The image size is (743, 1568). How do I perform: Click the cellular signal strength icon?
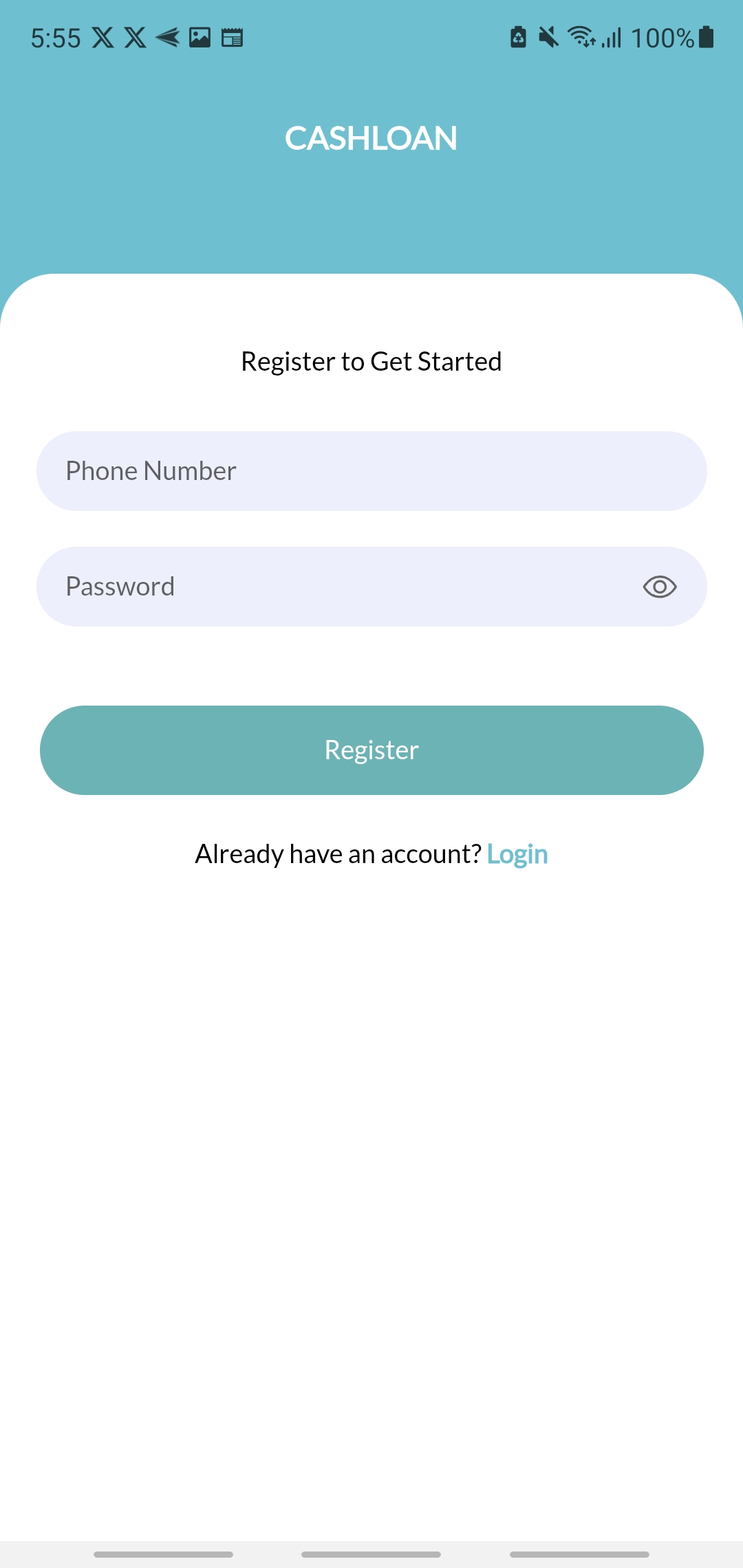(x=611, y=37)
